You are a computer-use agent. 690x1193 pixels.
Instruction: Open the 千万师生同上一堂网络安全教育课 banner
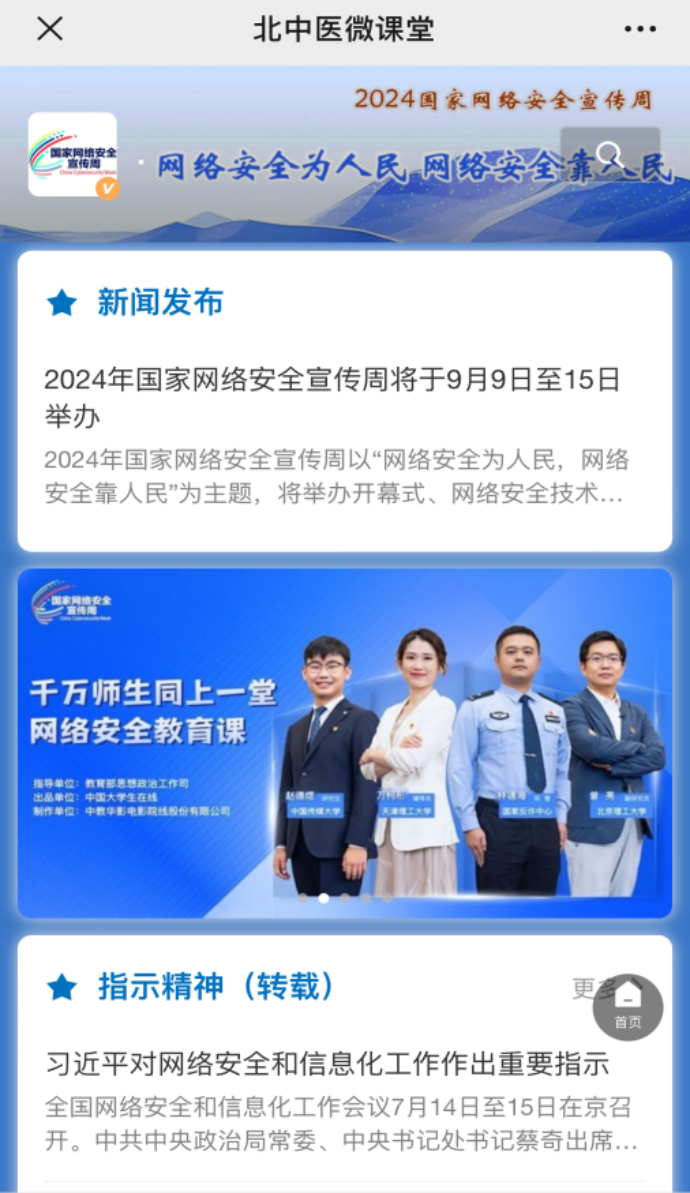(344, 742)
